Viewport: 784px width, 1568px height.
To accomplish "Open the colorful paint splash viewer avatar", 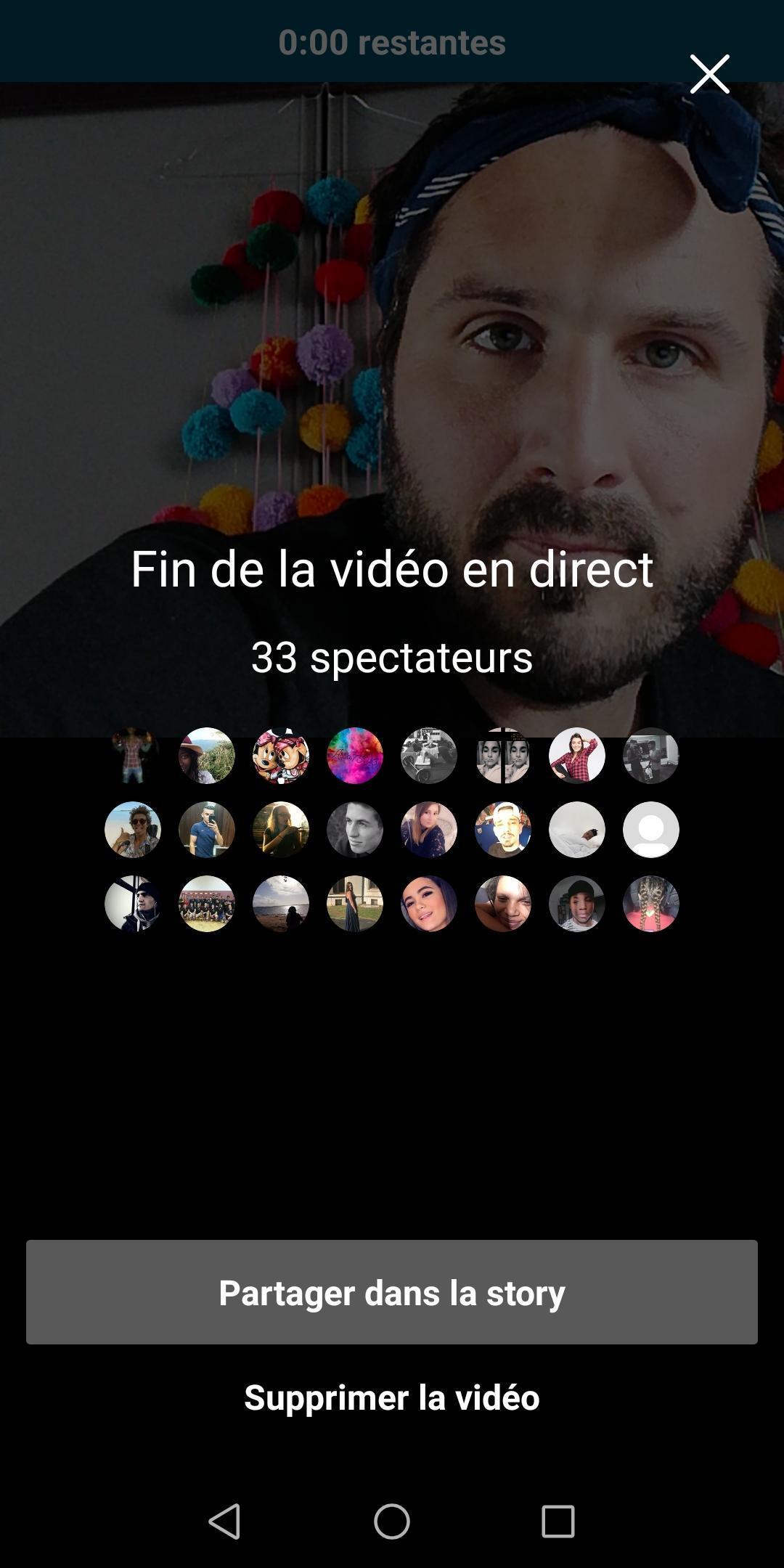I will point(355,756).
